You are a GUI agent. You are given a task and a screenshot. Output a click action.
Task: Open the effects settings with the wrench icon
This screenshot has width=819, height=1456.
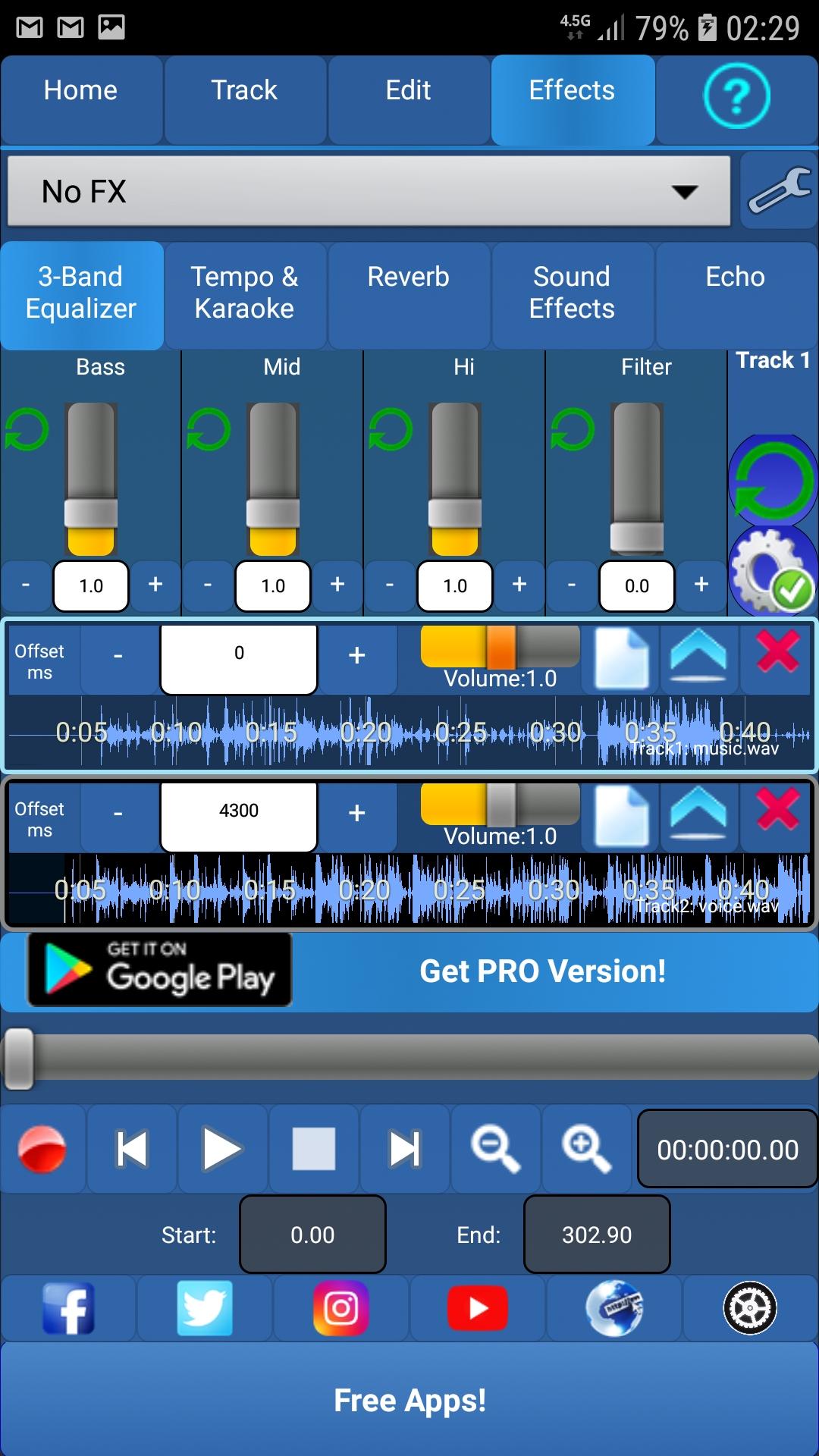point(778,190)
